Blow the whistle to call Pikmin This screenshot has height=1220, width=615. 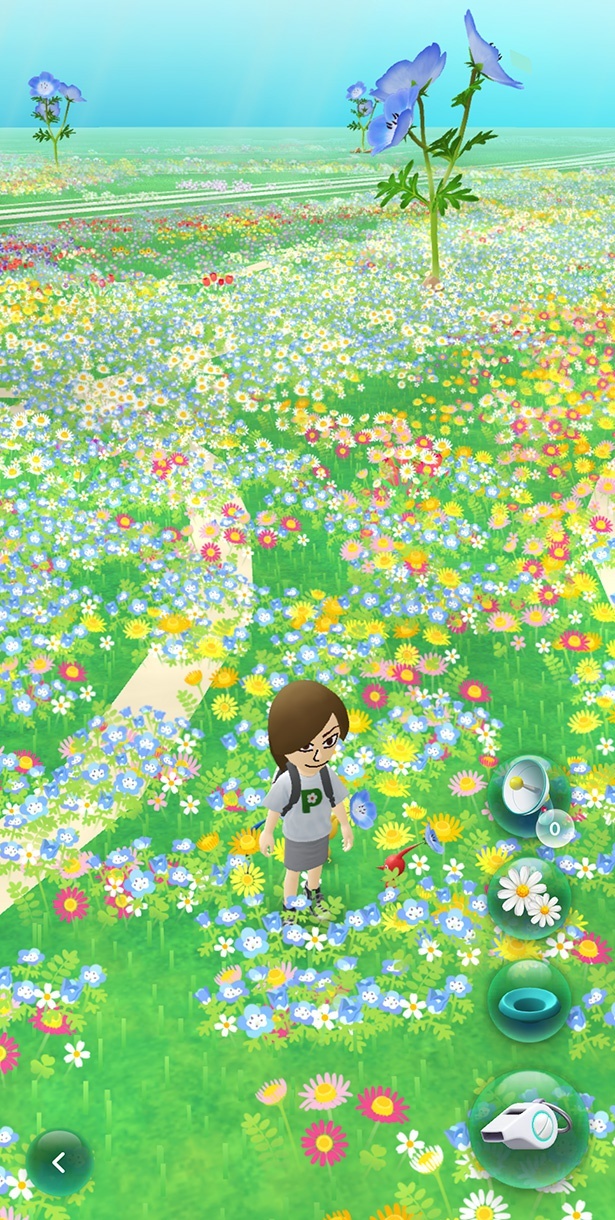528,1128
